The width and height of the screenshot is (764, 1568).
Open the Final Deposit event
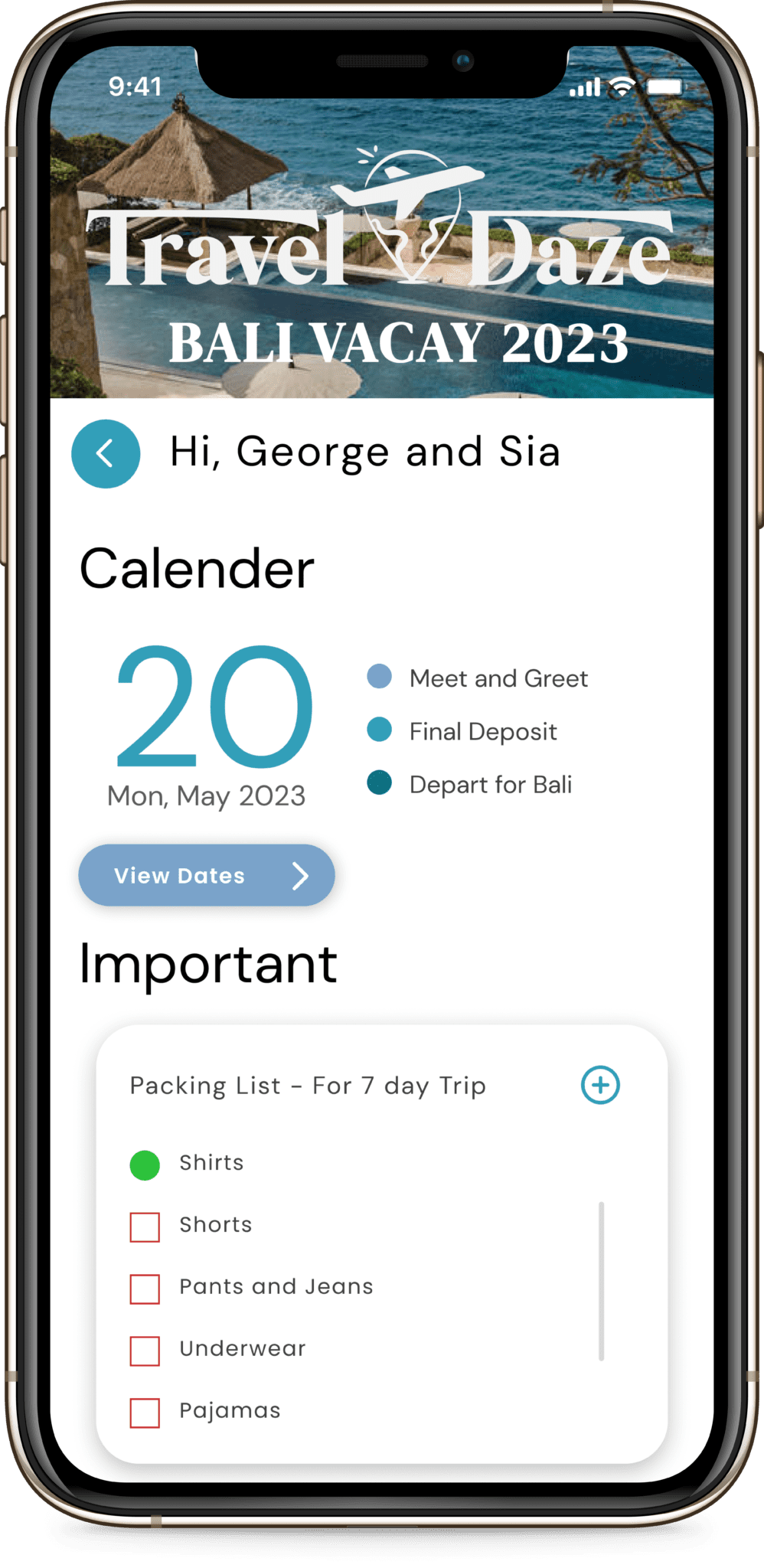coord(482,731)
